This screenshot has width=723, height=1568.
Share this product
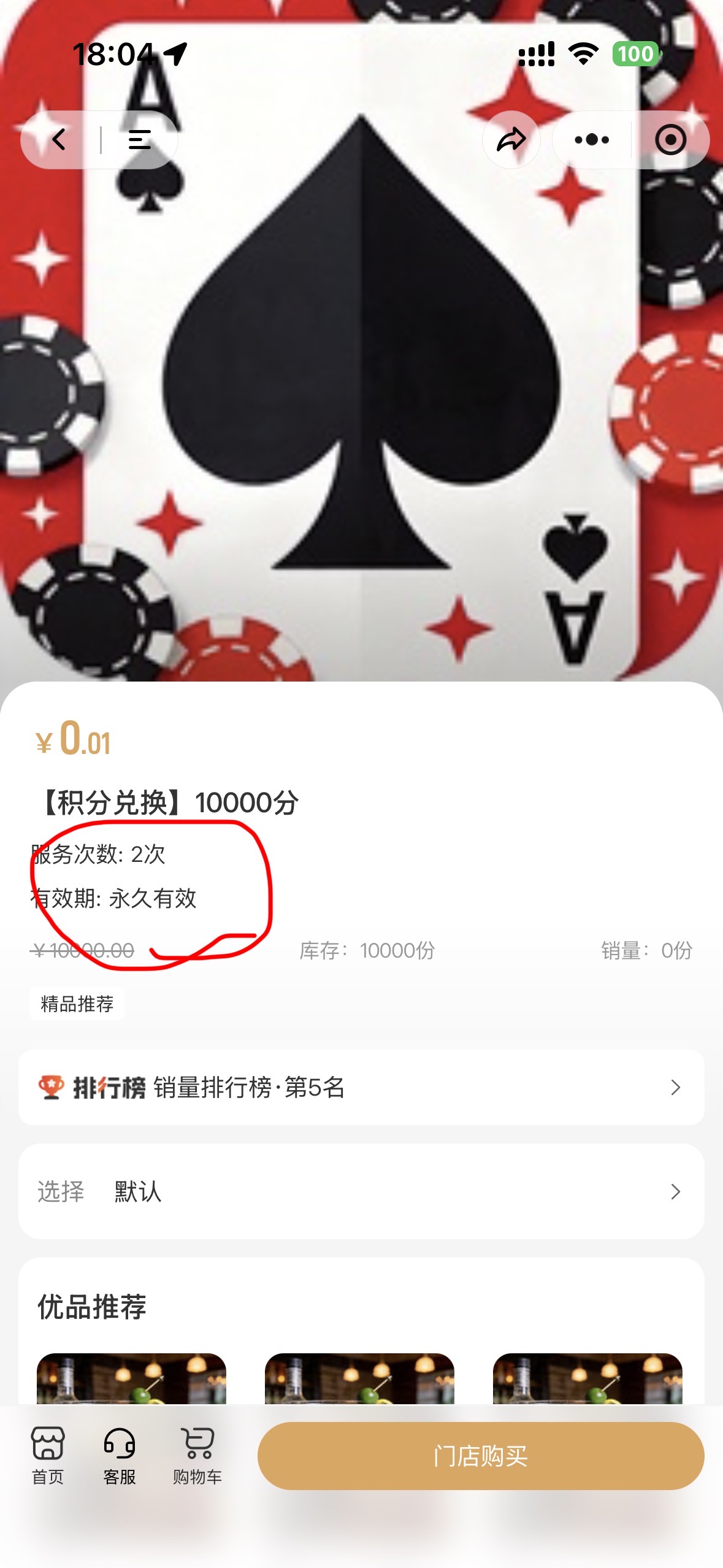(x=511, y=140)
